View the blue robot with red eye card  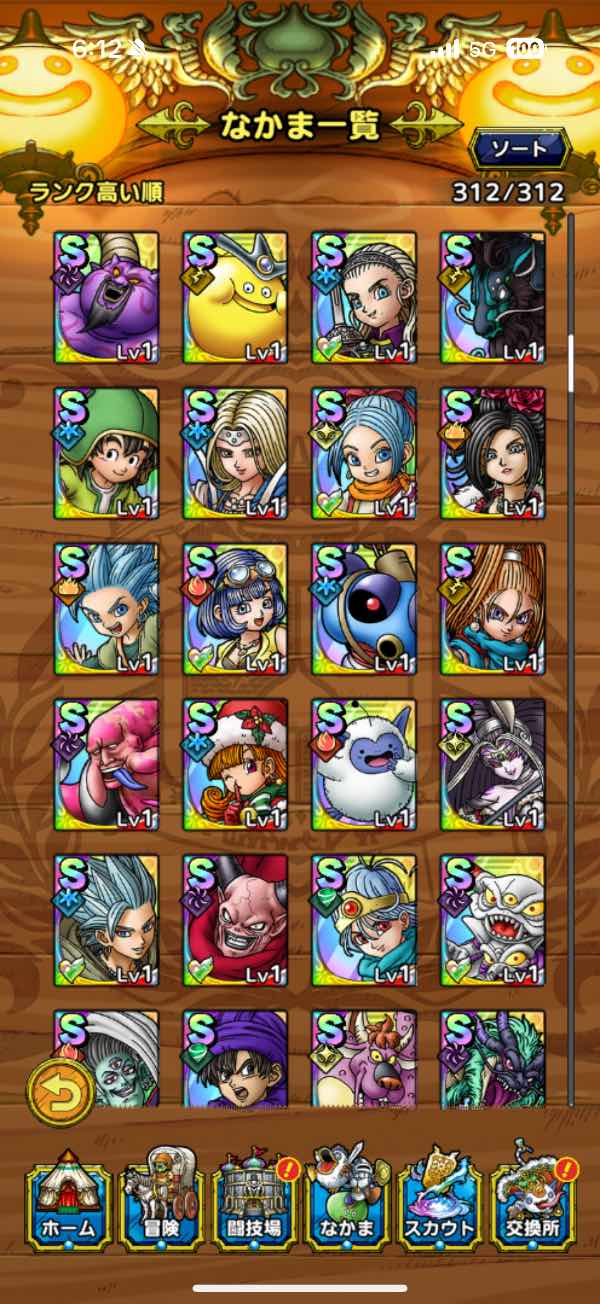tap(365, 611)
